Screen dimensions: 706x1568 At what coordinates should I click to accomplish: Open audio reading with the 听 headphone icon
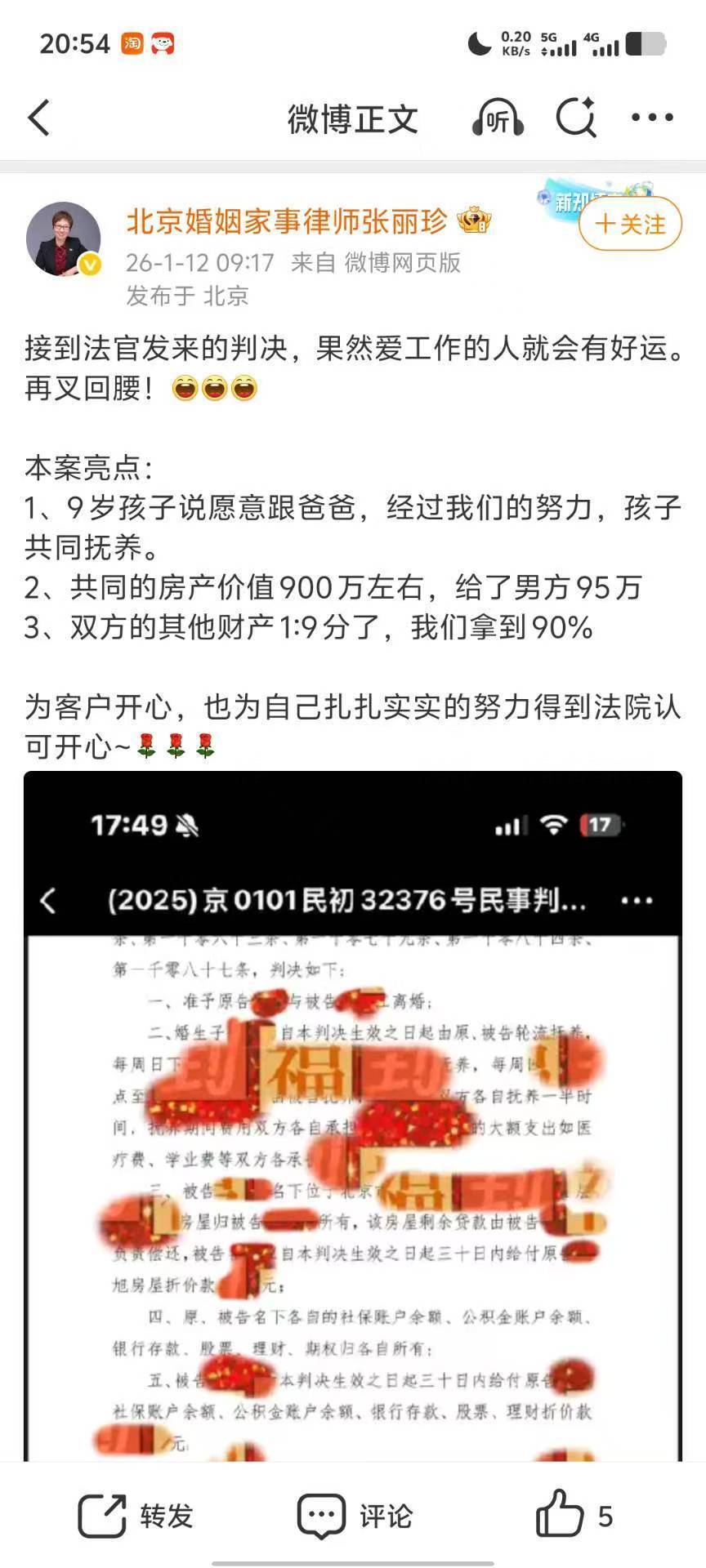coord(498,117)
